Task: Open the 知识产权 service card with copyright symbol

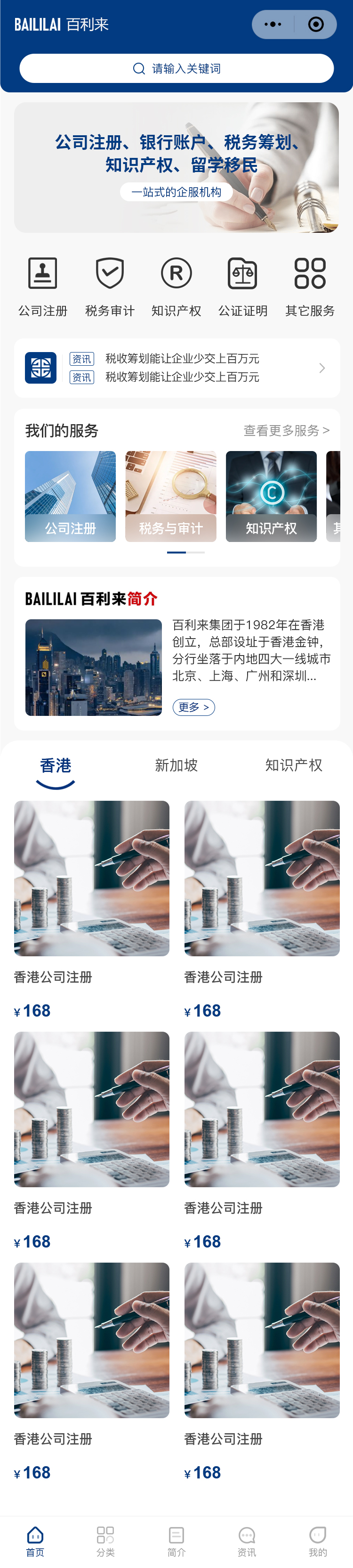Action: (x=271, y=496)
